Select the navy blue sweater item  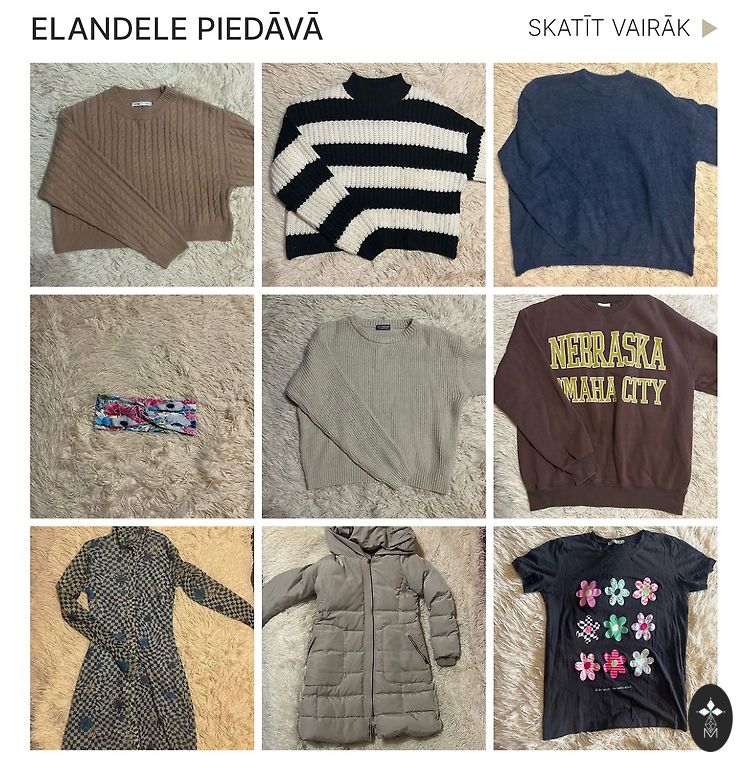[605, 175]
